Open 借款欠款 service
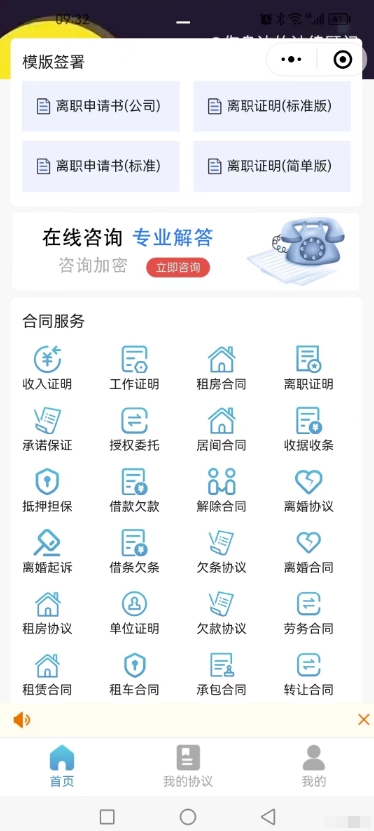The image size is (374, 831). click(134, 490)
